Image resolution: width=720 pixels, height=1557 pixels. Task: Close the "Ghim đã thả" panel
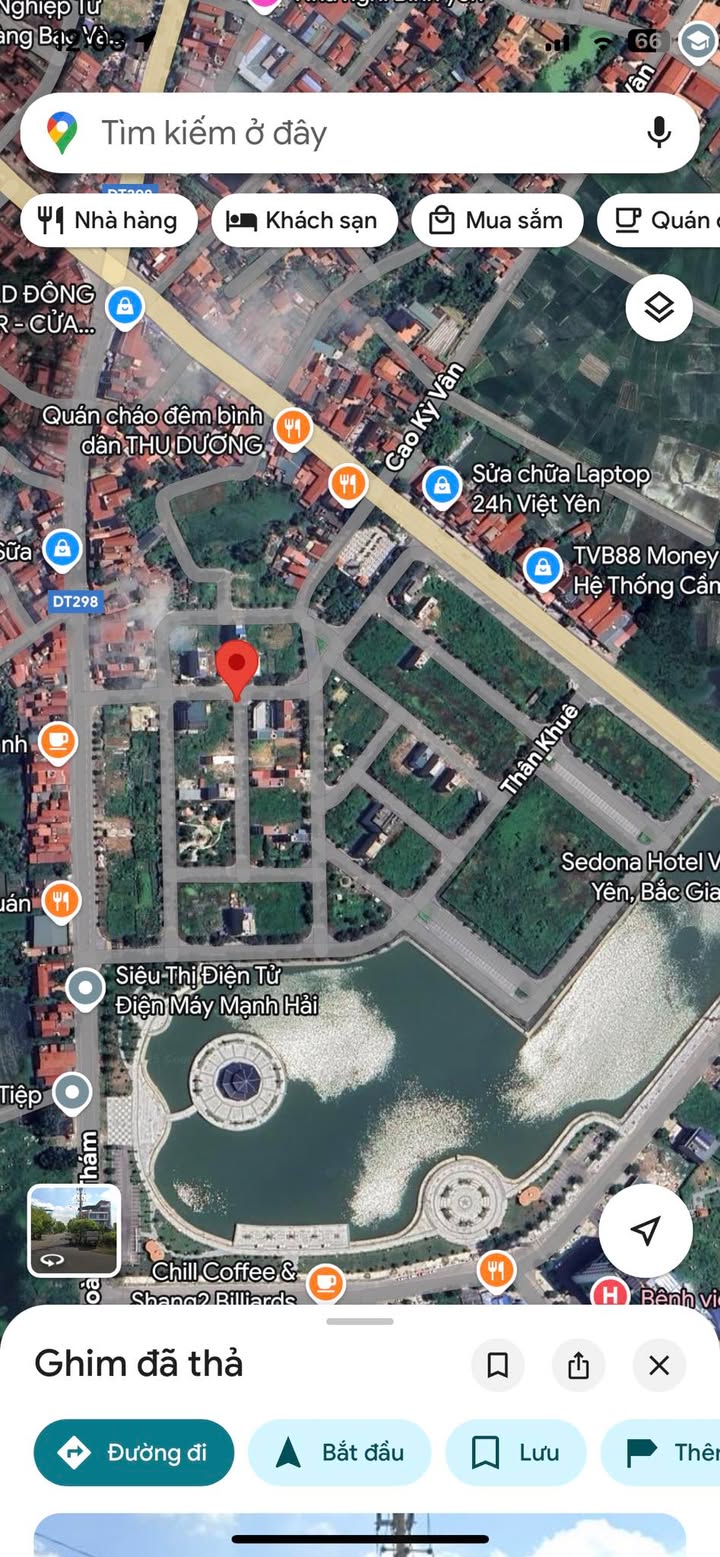pyautogui.click(x=659, y=1365)
